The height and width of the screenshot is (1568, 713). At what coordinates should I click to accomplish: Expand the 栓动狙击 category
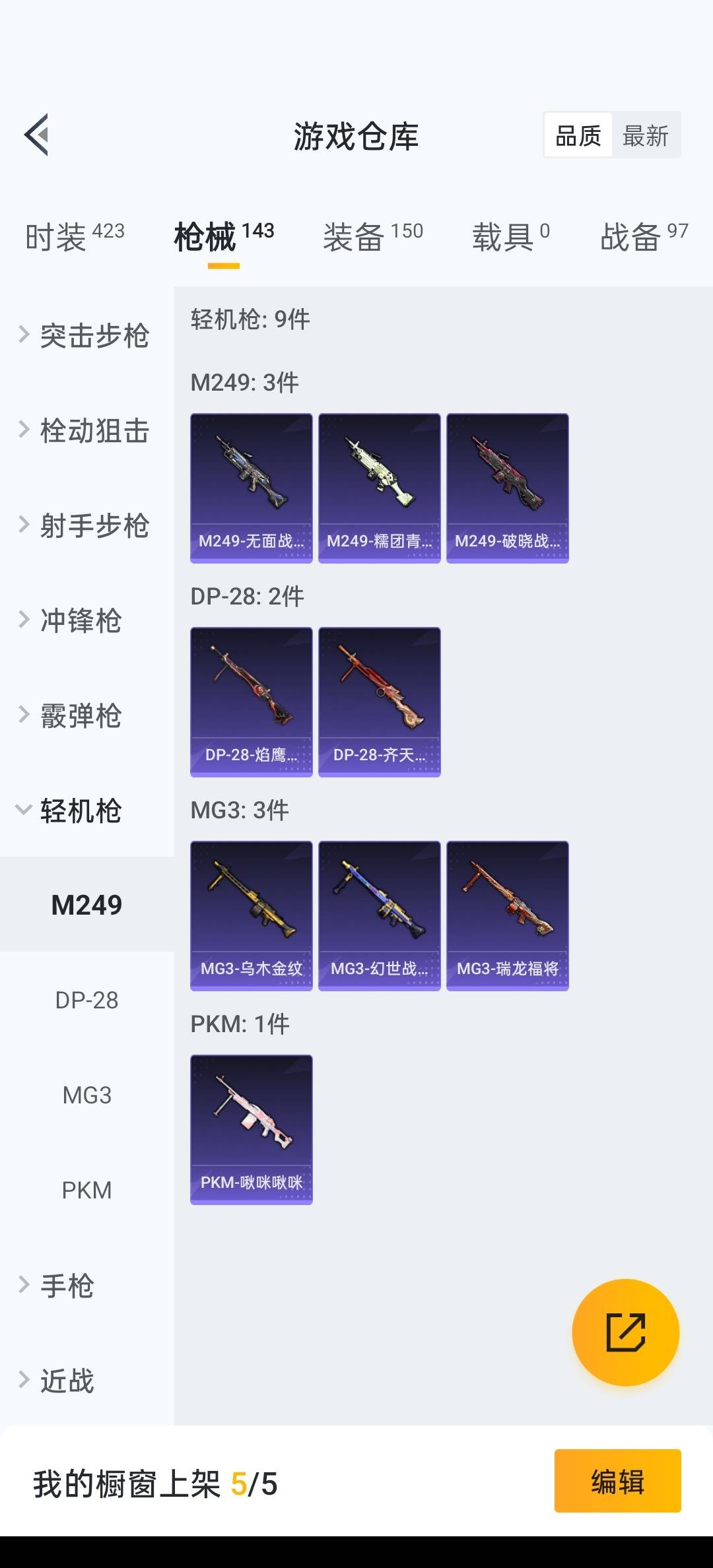(86, 430)
